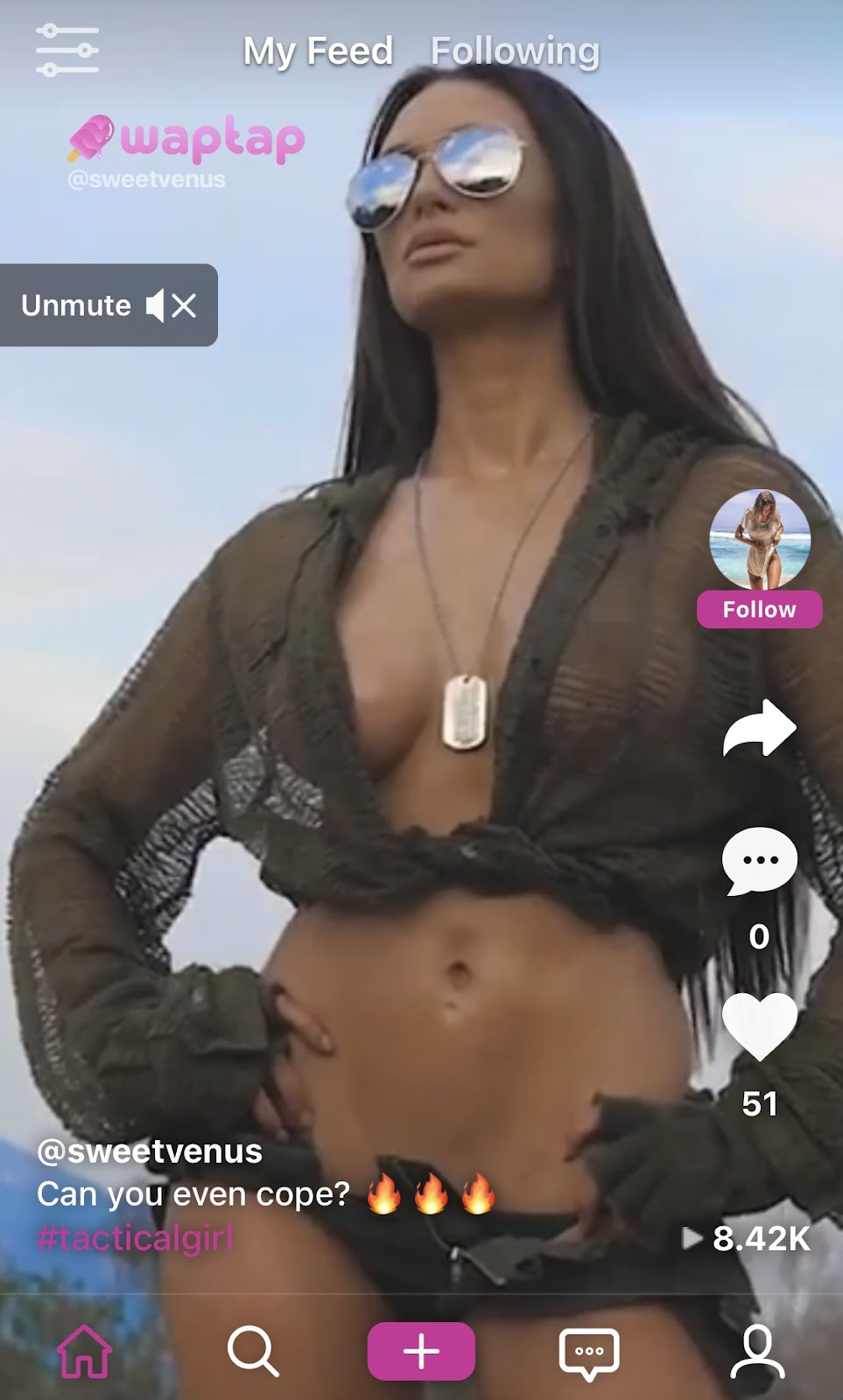Unmute the video sound

[x=109, y=305]
